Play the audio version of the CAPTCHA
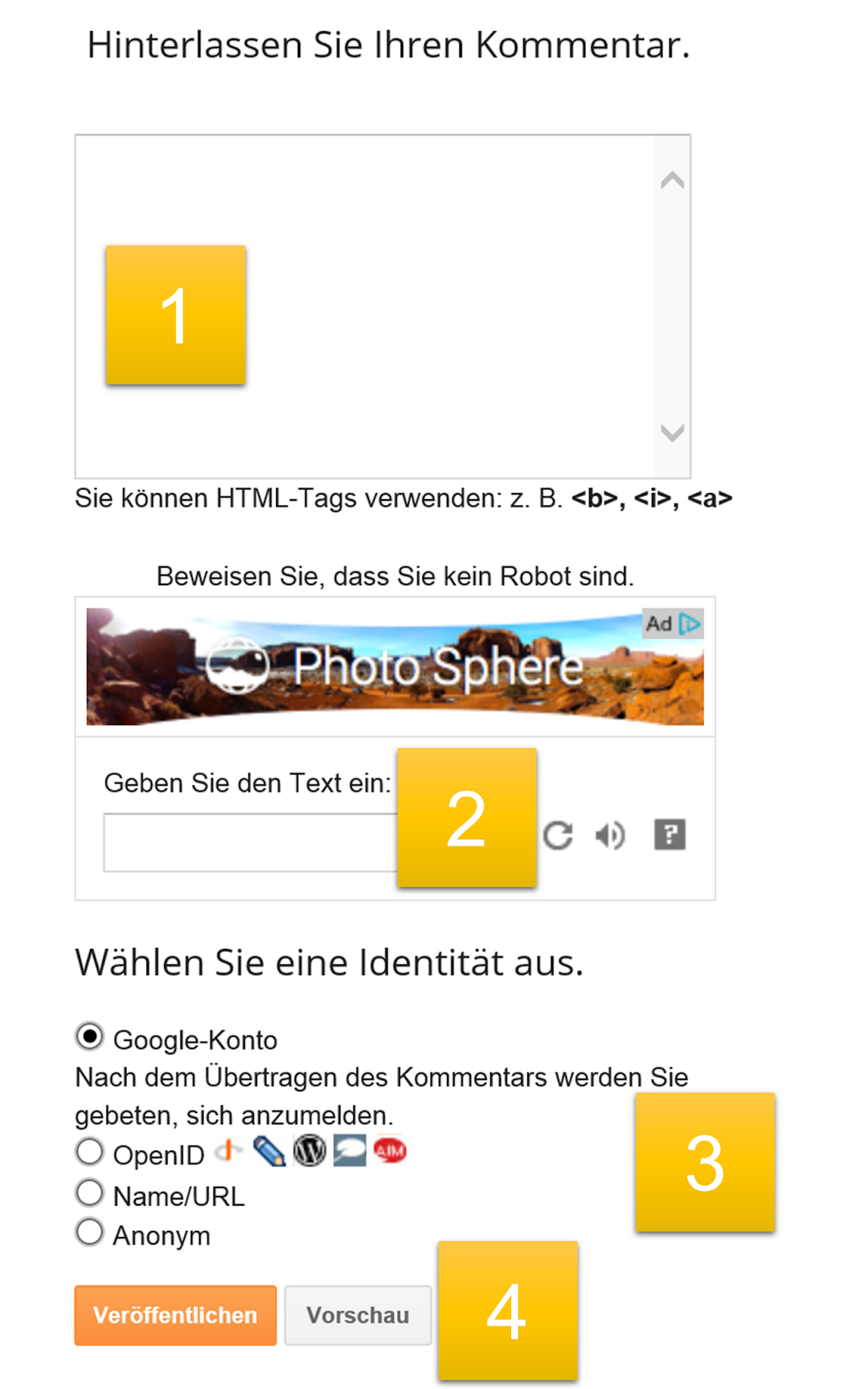The height and width of the screenshot is (1389, 868). pyautogui.click(x=611, y=834)
